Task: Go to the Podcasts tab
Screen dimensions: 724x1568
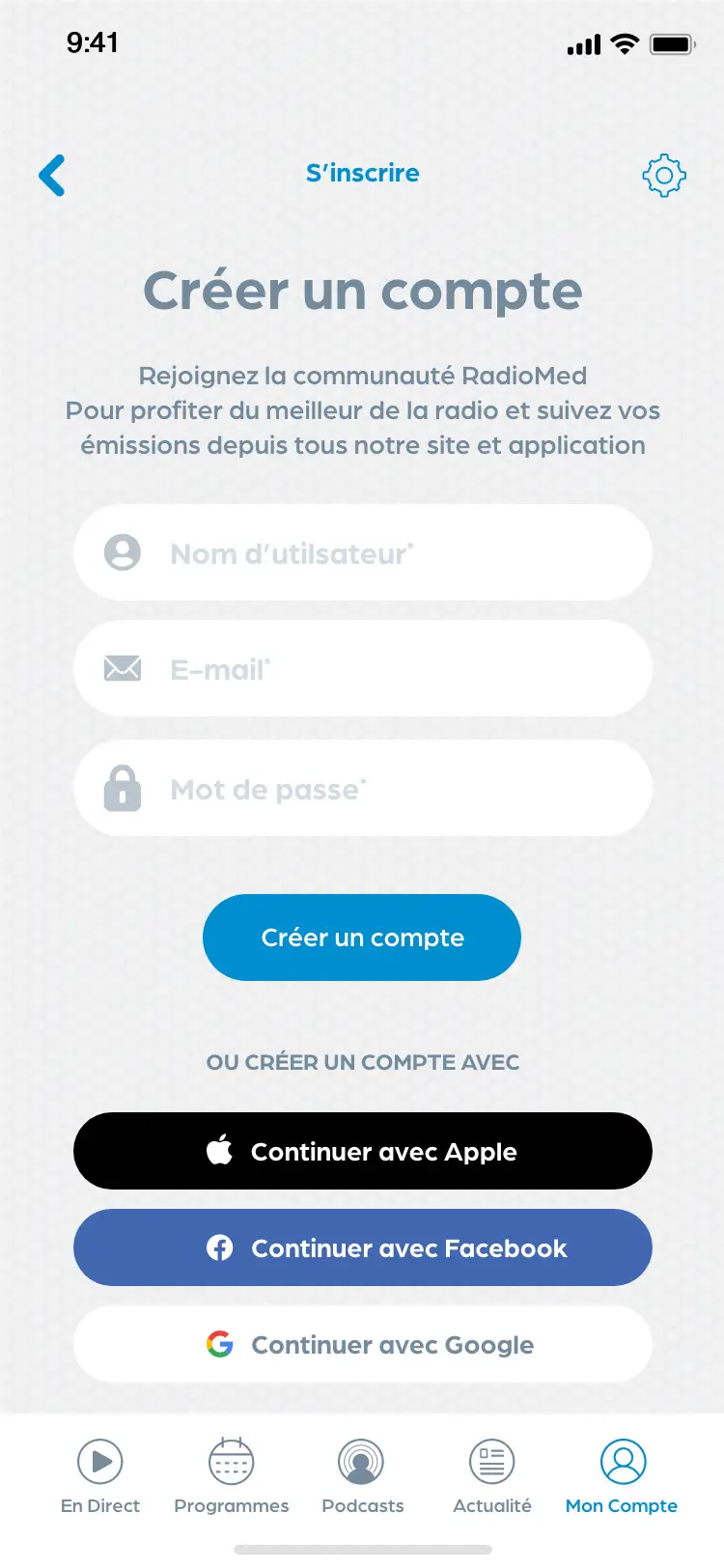Action: (x=362, y=1475)
